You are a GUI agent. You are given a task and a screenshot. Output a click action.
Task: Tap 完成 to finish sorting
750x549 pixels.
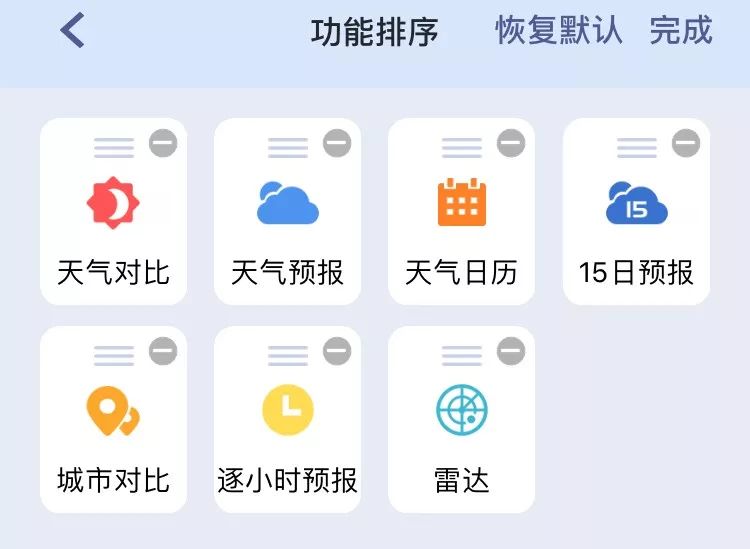coord(681,31)
